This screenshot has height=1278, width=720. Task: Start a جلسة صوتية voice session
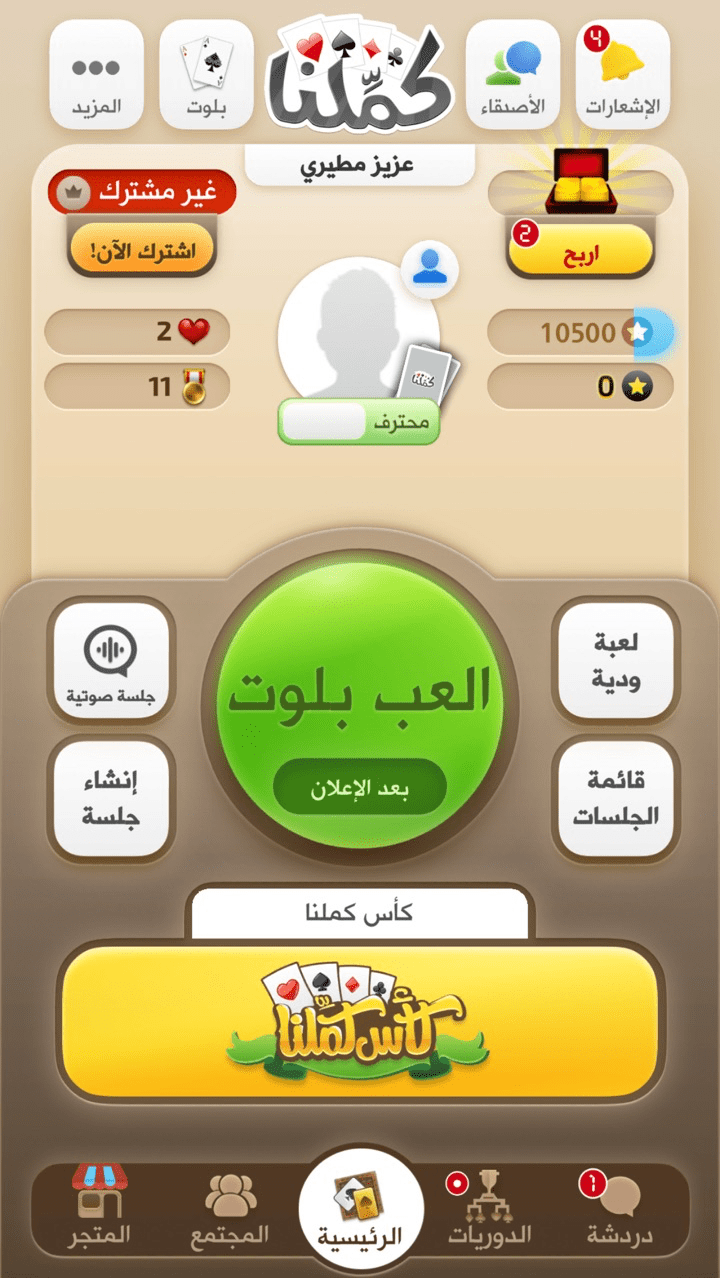(110, 661)
